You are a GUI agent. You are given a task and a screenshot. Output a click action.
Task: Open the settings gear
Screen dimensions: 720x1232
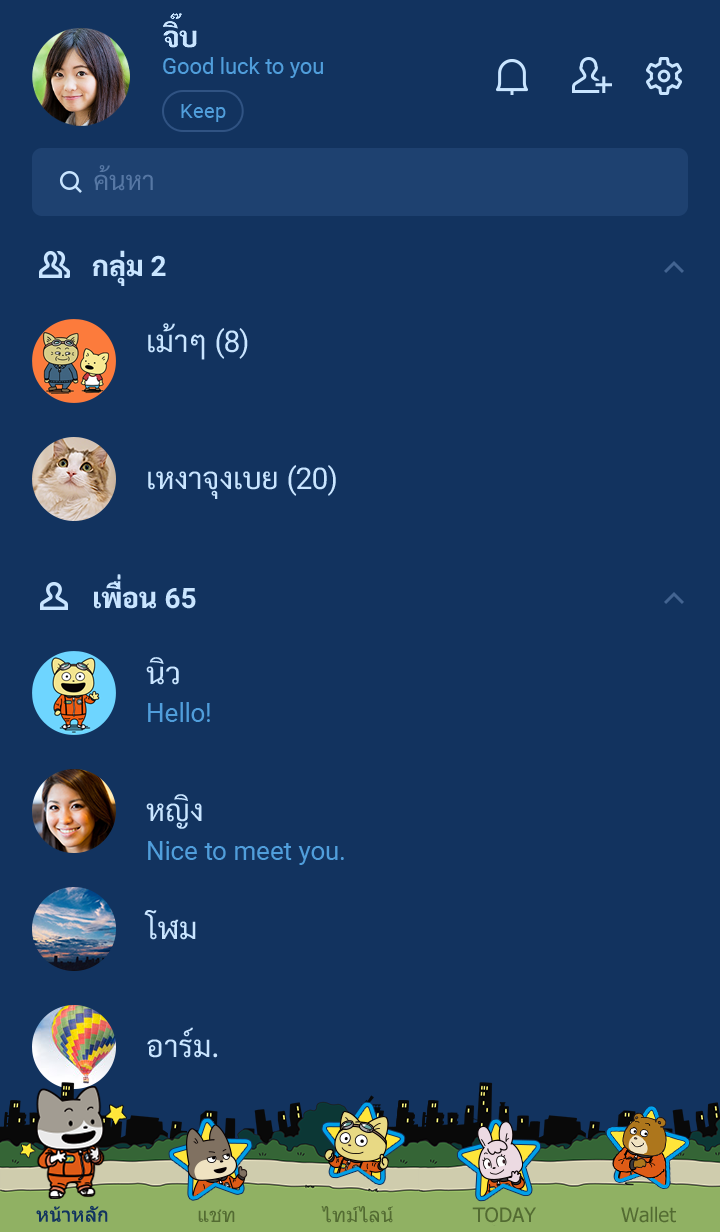point(664,77)
